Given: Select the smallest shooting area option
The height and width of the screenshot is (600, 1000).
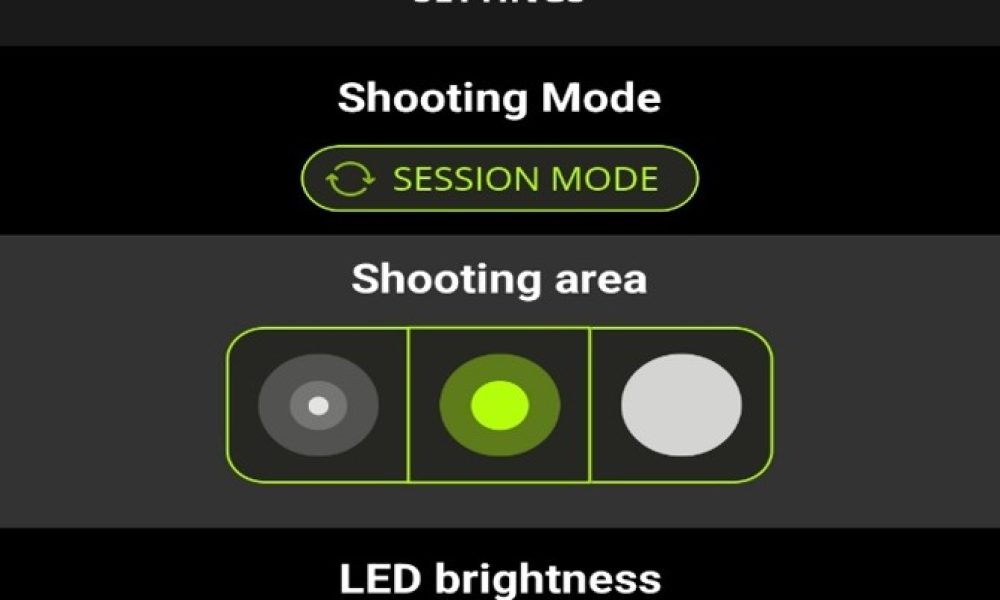Looking at the screenshot, I should click(318, 405).
